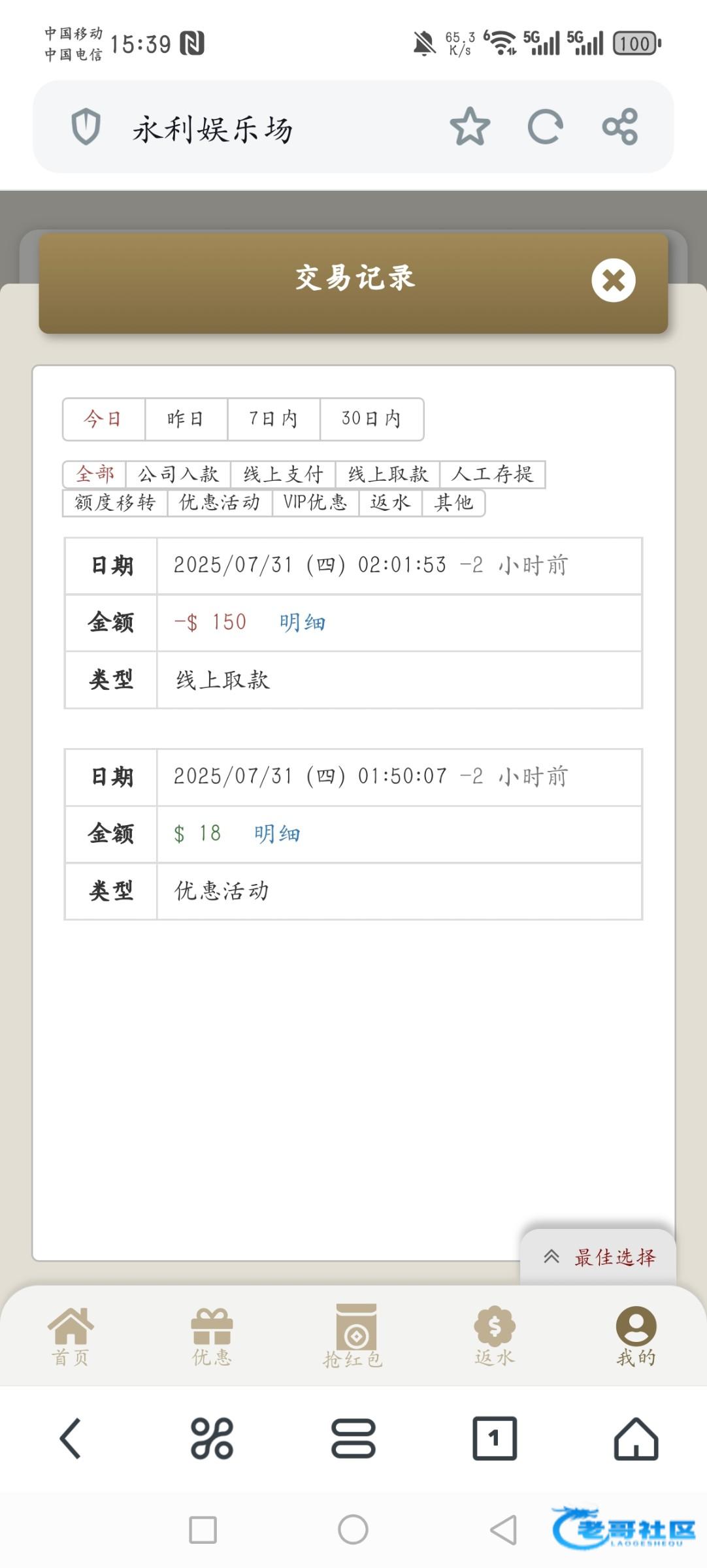Image resolution: width=707 pixels, height=1568 pixels.
Task: Open 明细 for the $18 promotion
Action: click(x=277, y=834)
